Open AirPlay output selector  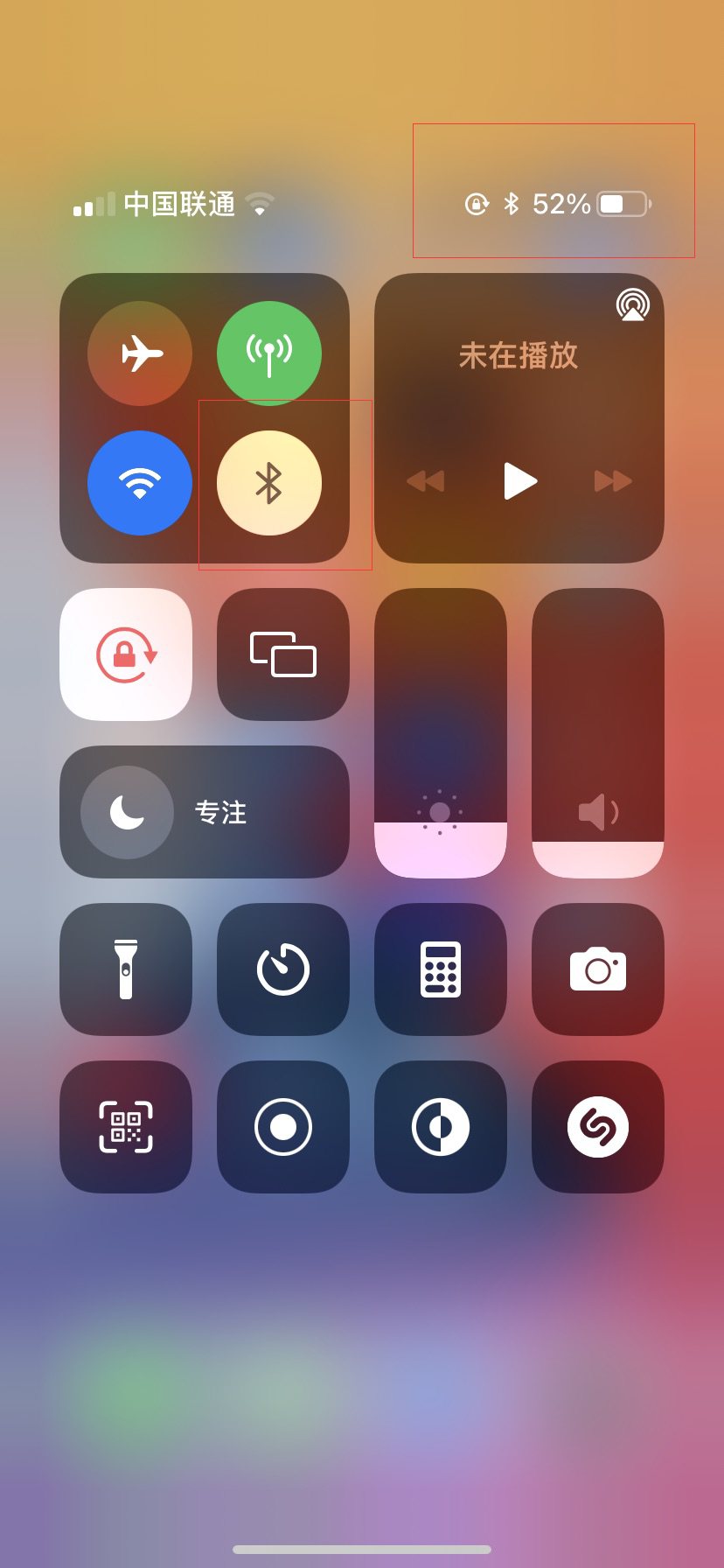tap(632, 304)
